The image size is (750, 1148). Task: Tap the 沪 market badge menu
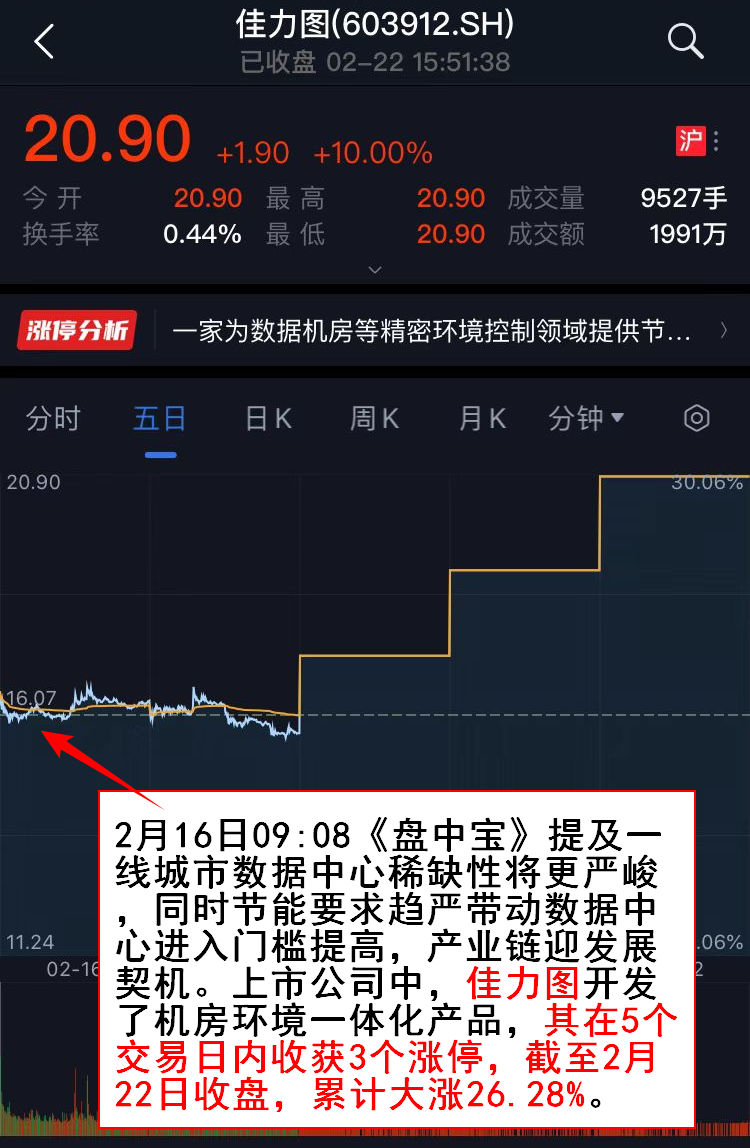pyautogui.click(x=699, y=141)
